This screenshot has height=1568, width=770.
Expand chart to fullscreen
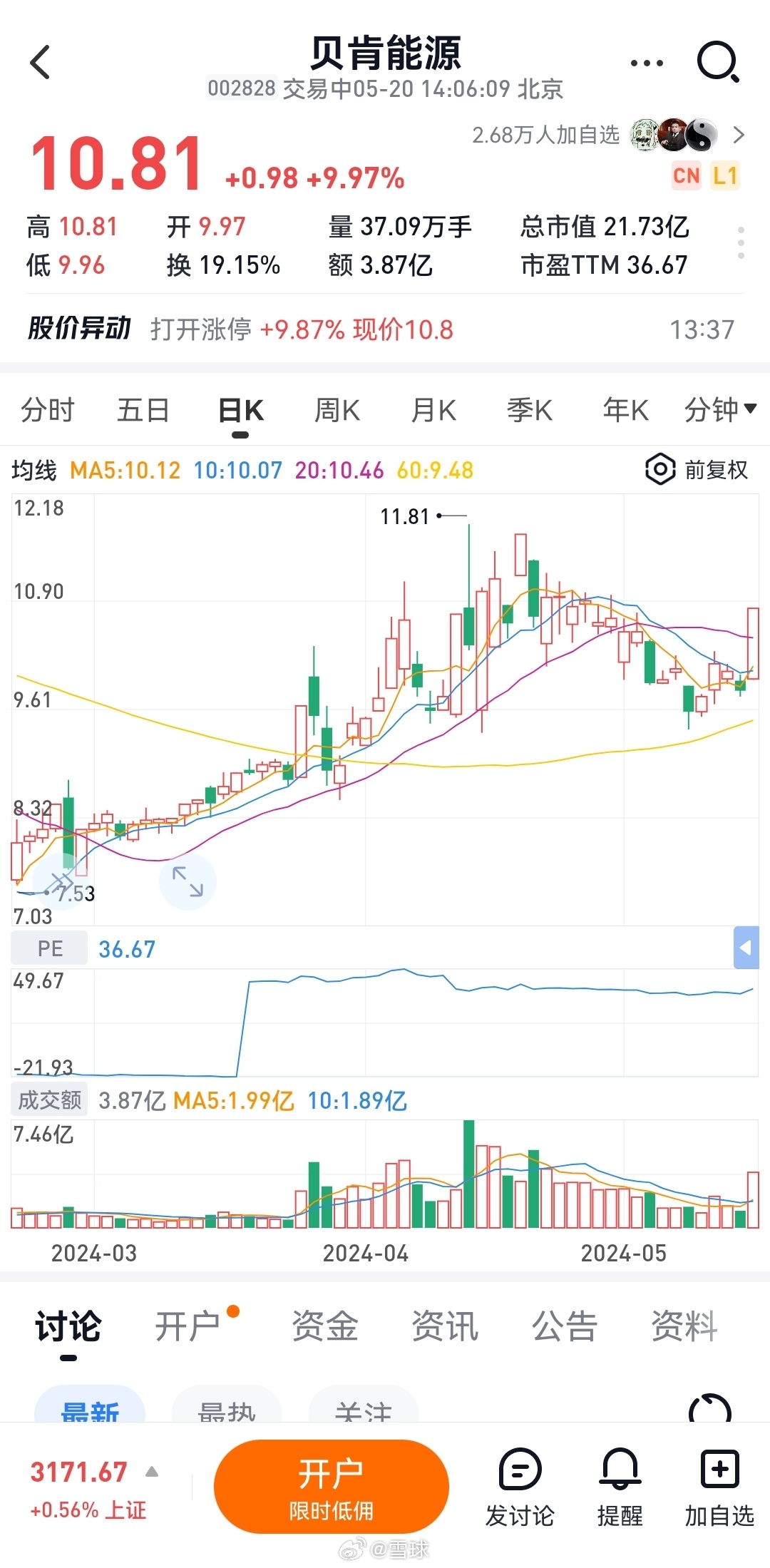pos(188,882)
